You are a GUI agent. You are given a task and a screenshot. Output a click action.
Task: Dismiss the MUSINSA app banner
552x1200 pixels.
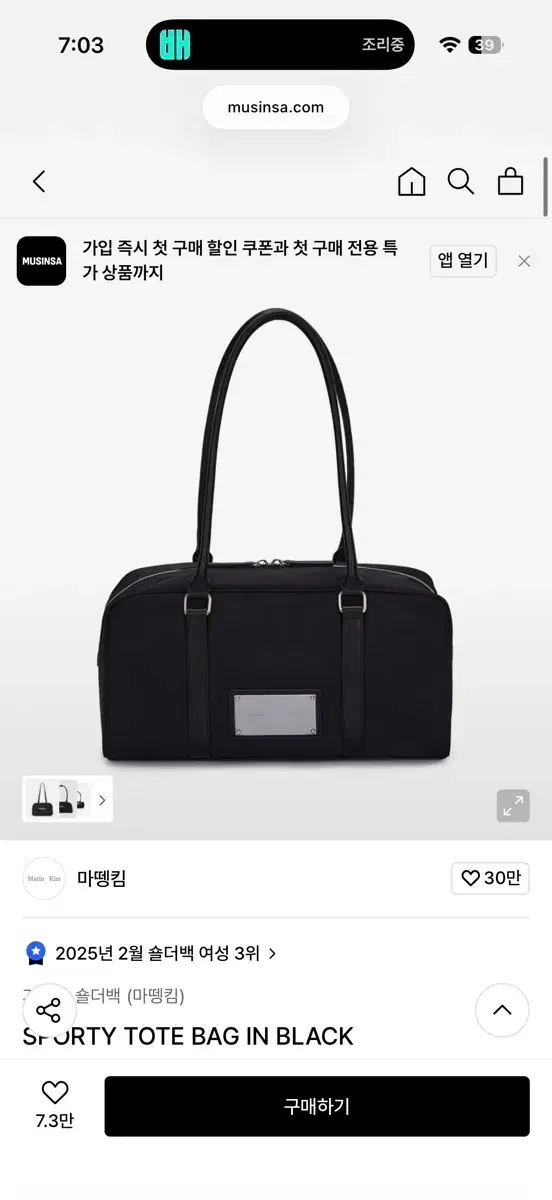click(524, 261)
